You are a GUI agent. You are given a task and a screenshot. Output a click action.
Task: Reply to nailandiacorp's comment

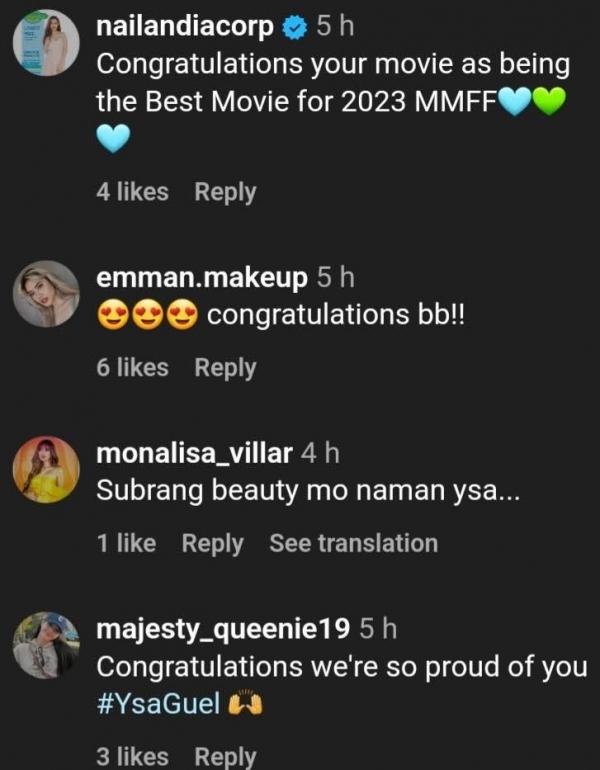point(225,192)
